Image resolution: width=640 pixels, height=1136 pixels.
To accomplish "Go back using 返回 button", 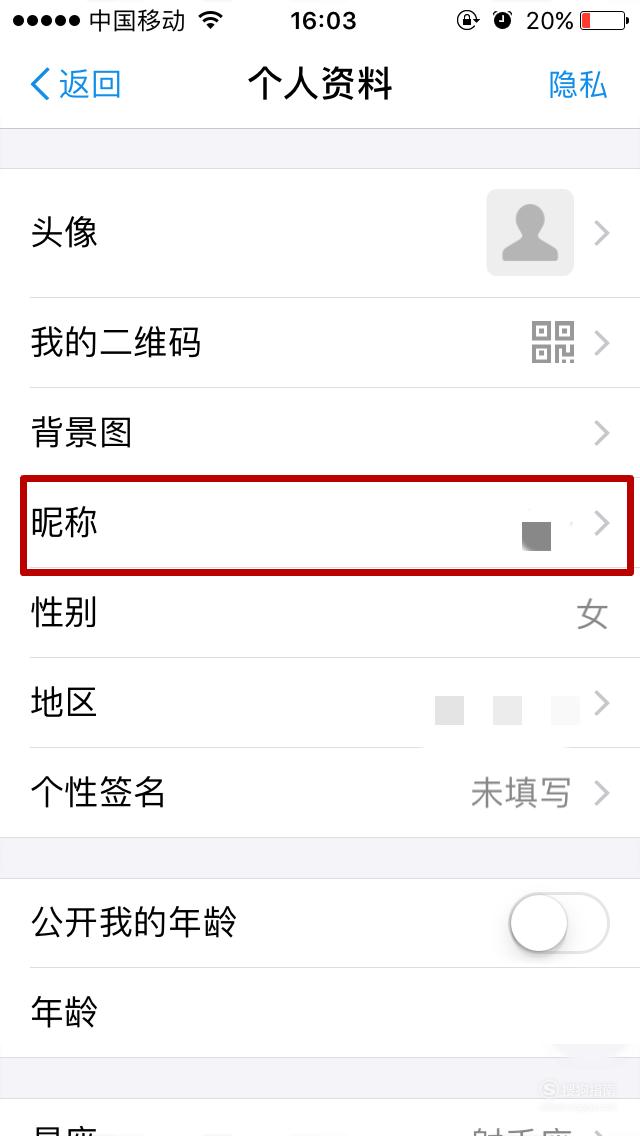I will point(75,85).
